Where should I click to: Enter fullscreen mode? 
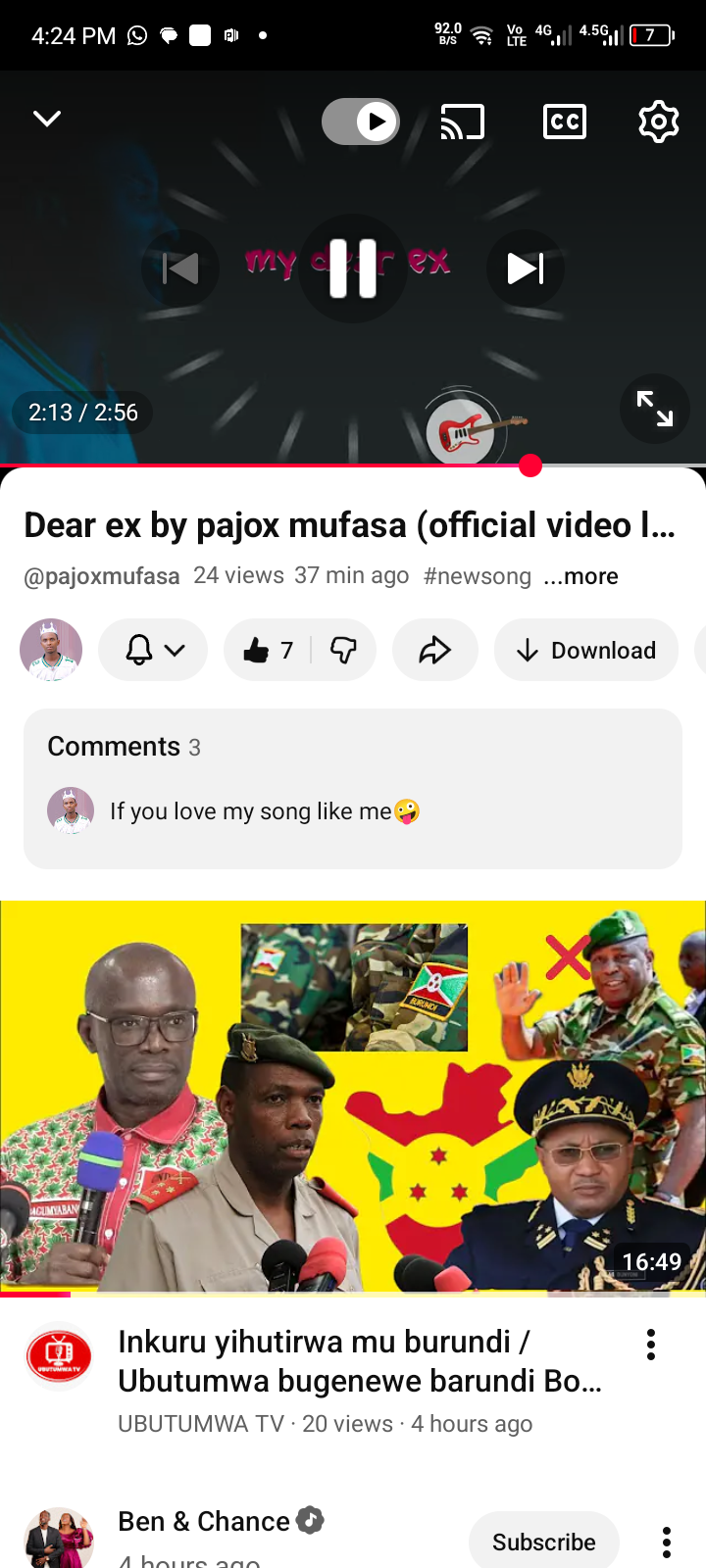click(654, 409)
